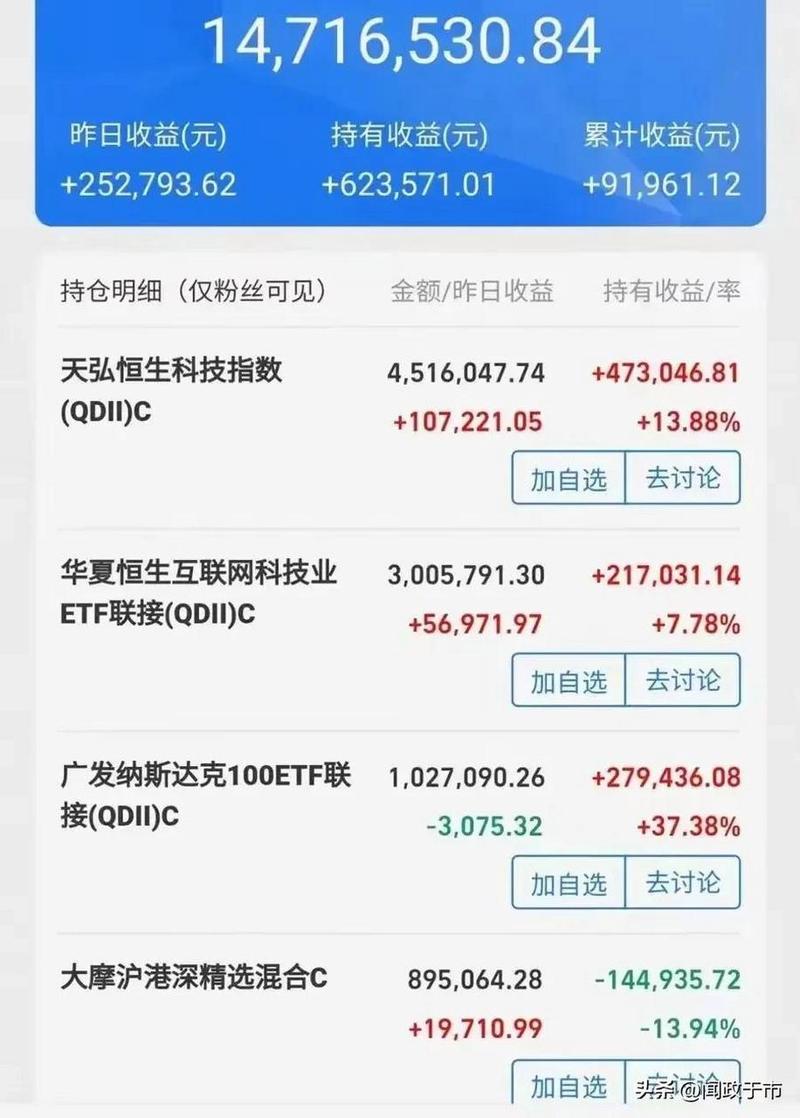The height and width of the screenshot is (1118, 800).
Task: Open 去讨论 for 华夏恒生互联网科技业 fund
Action: [x=683, y=681]
